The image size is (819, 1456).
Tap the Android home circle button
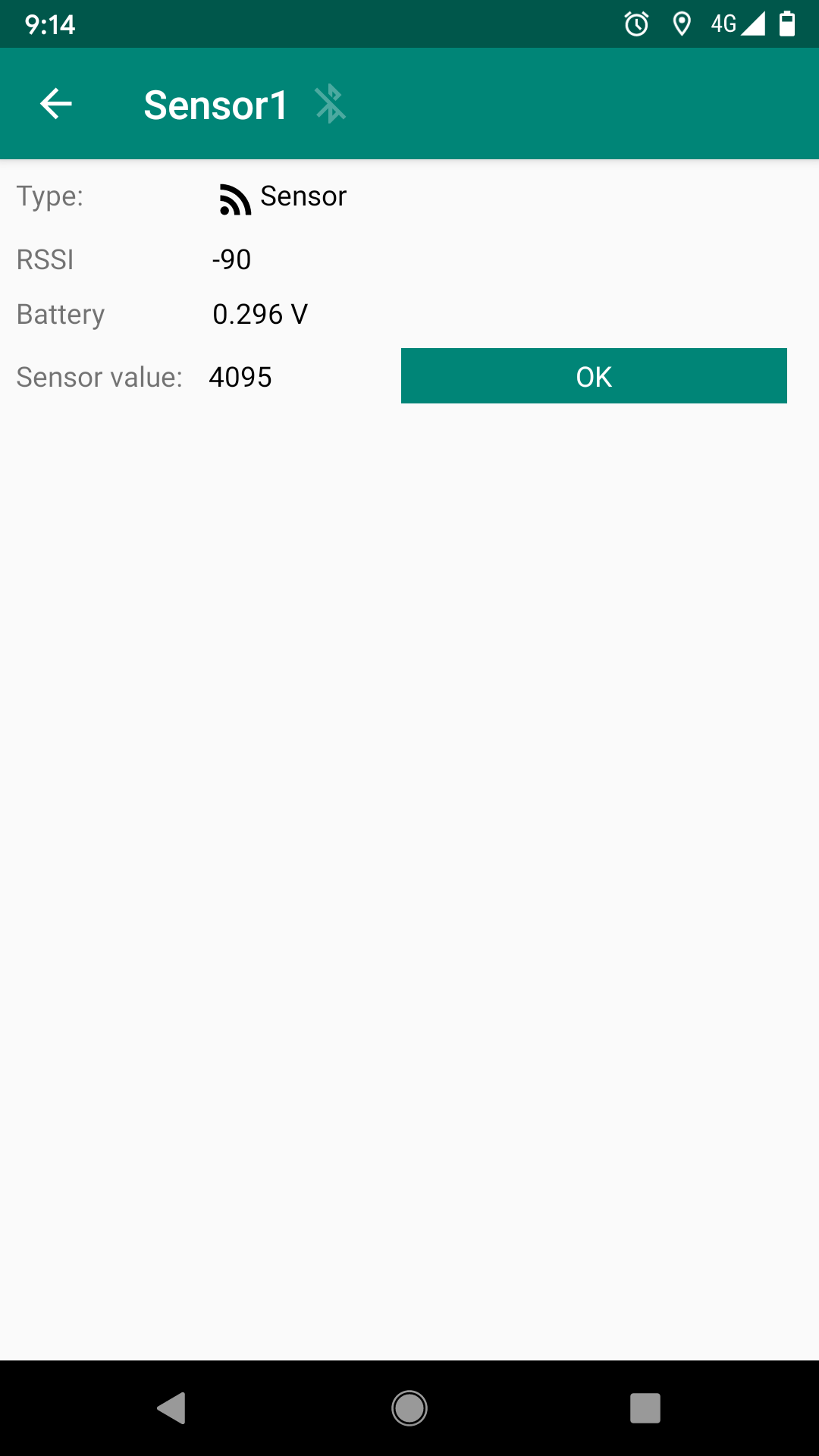click(409, 1409)
